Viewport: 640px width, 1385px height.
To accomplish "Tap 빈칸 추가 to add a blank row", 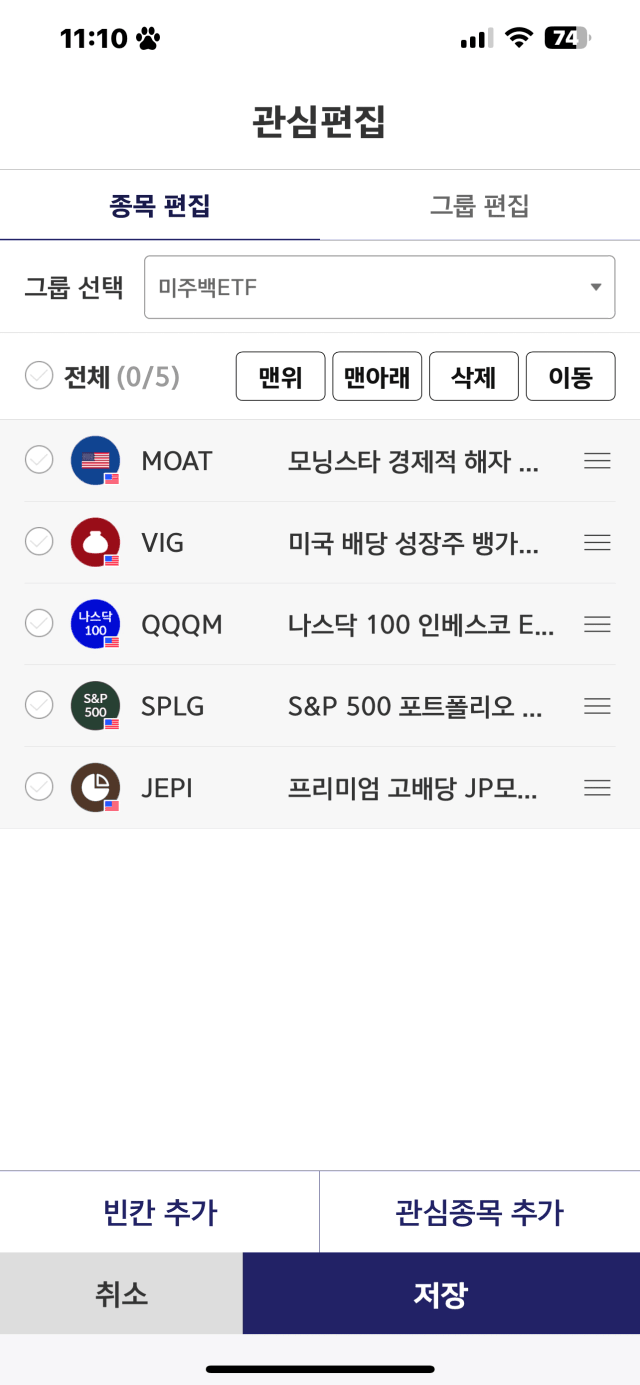I will tap(160, 1212).
